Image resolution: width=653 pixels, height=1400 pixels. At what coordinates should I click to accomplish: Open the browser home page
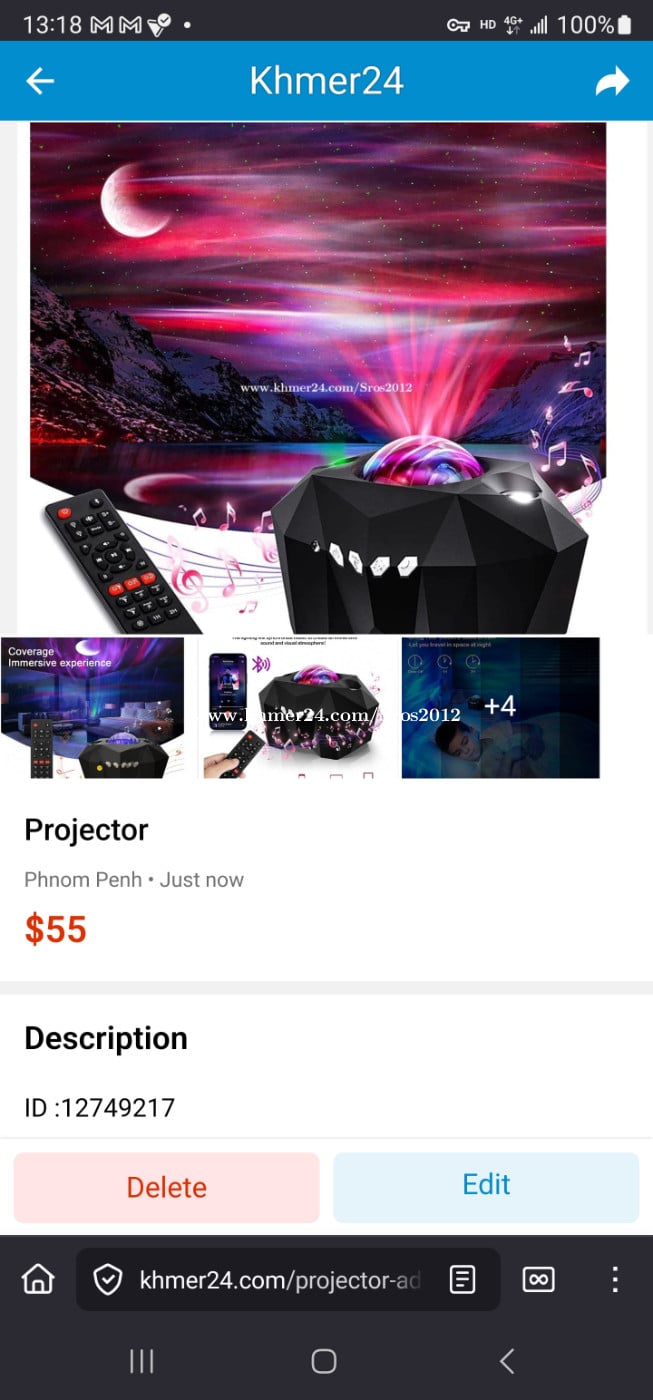38,1278
